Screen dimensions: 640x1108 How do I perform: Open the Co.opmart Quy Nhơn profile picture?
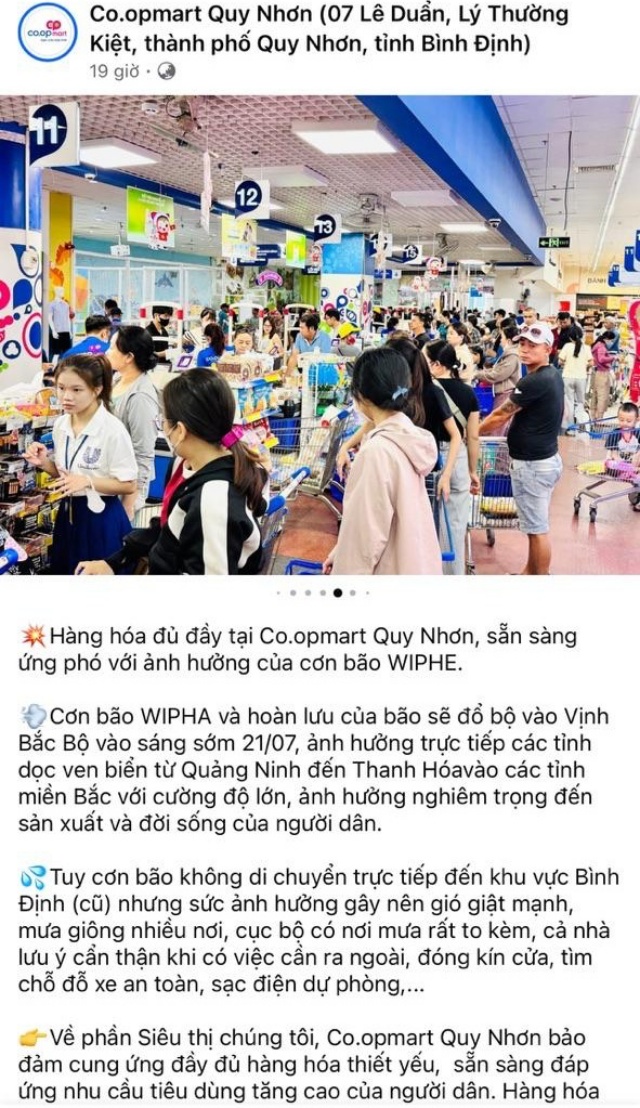click(x=47, y=32)
